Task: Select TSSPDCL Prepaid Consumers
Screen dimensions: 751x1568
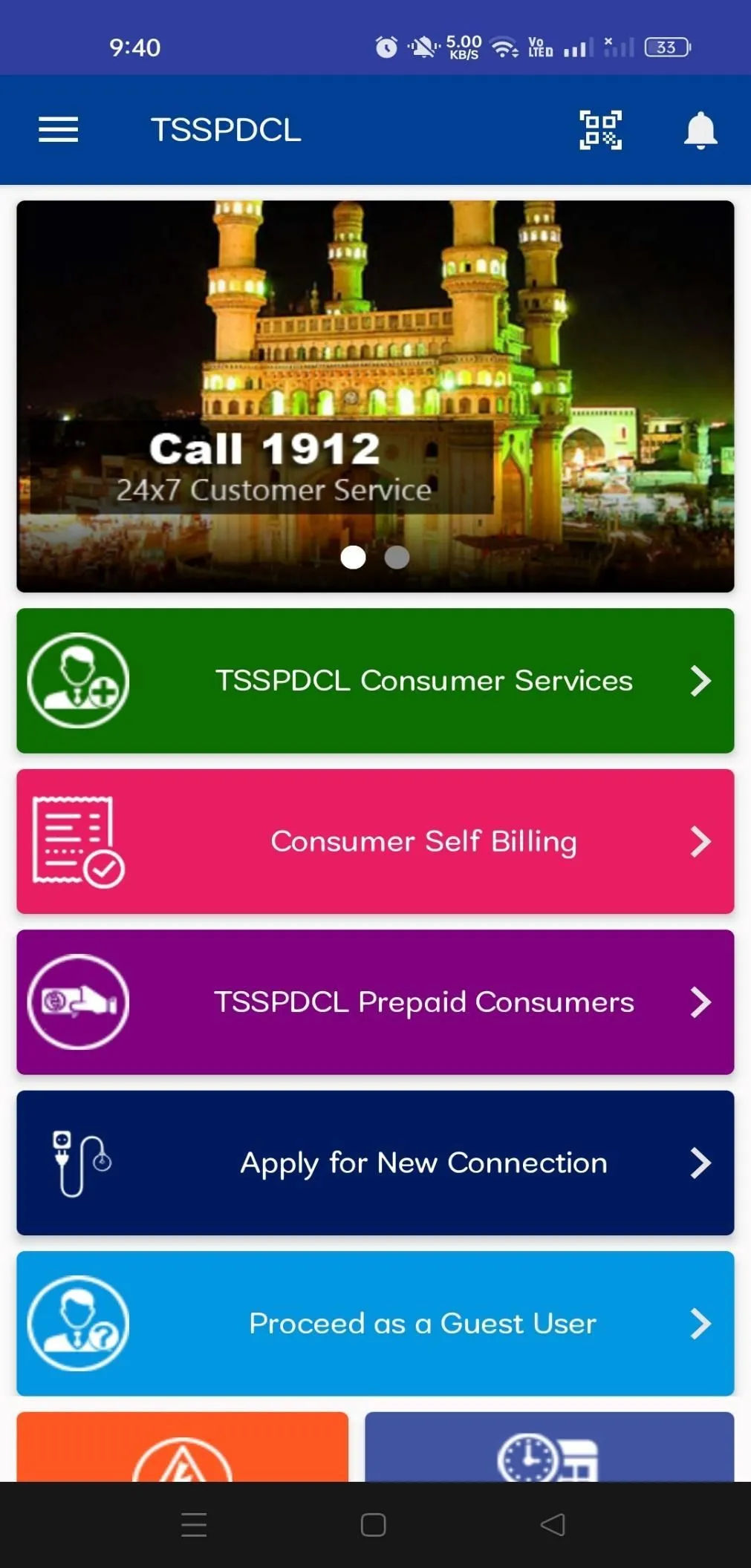Action: pos(375,1002)
